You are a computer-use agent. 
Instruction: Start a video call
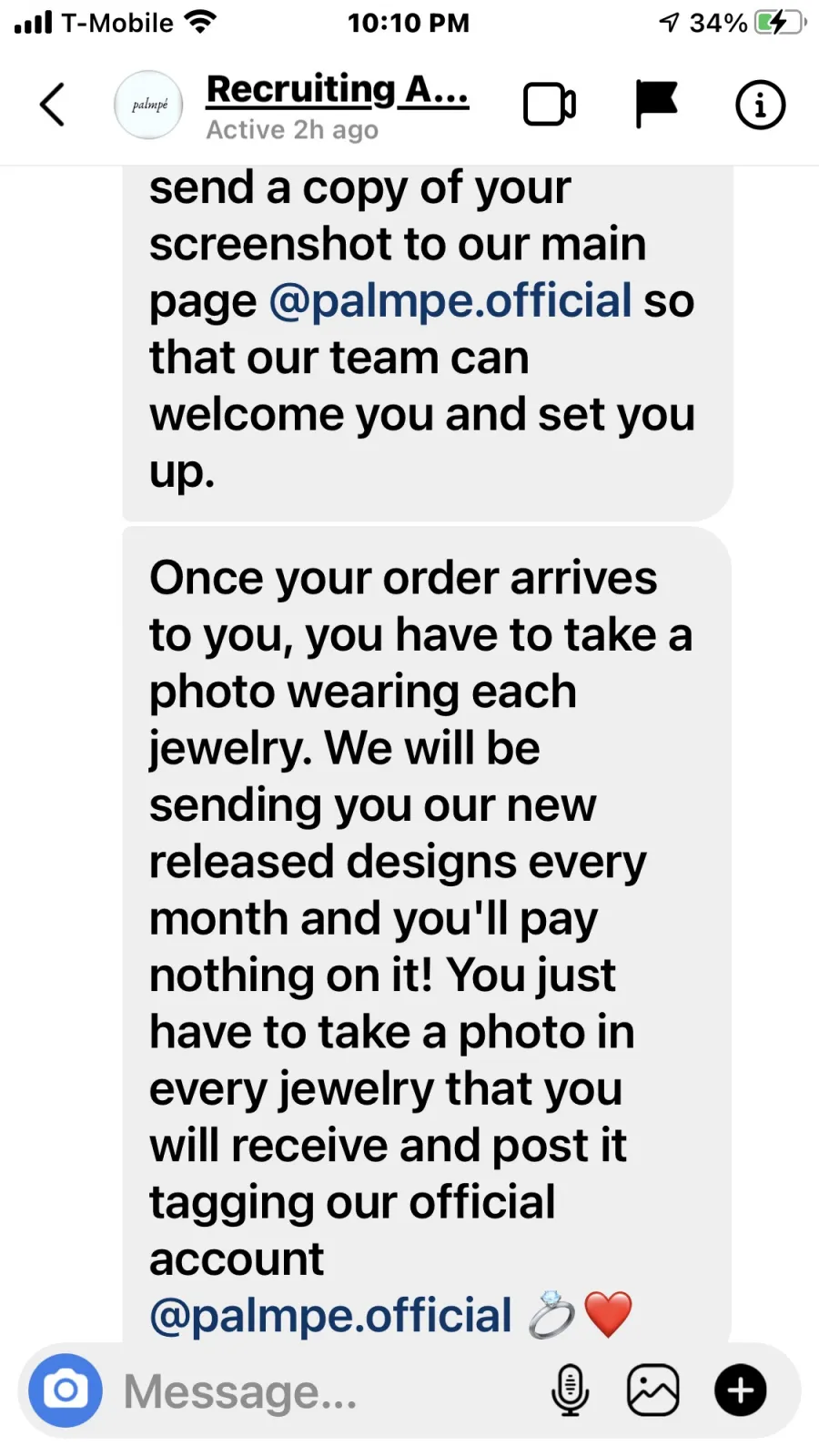pos(550,105)
